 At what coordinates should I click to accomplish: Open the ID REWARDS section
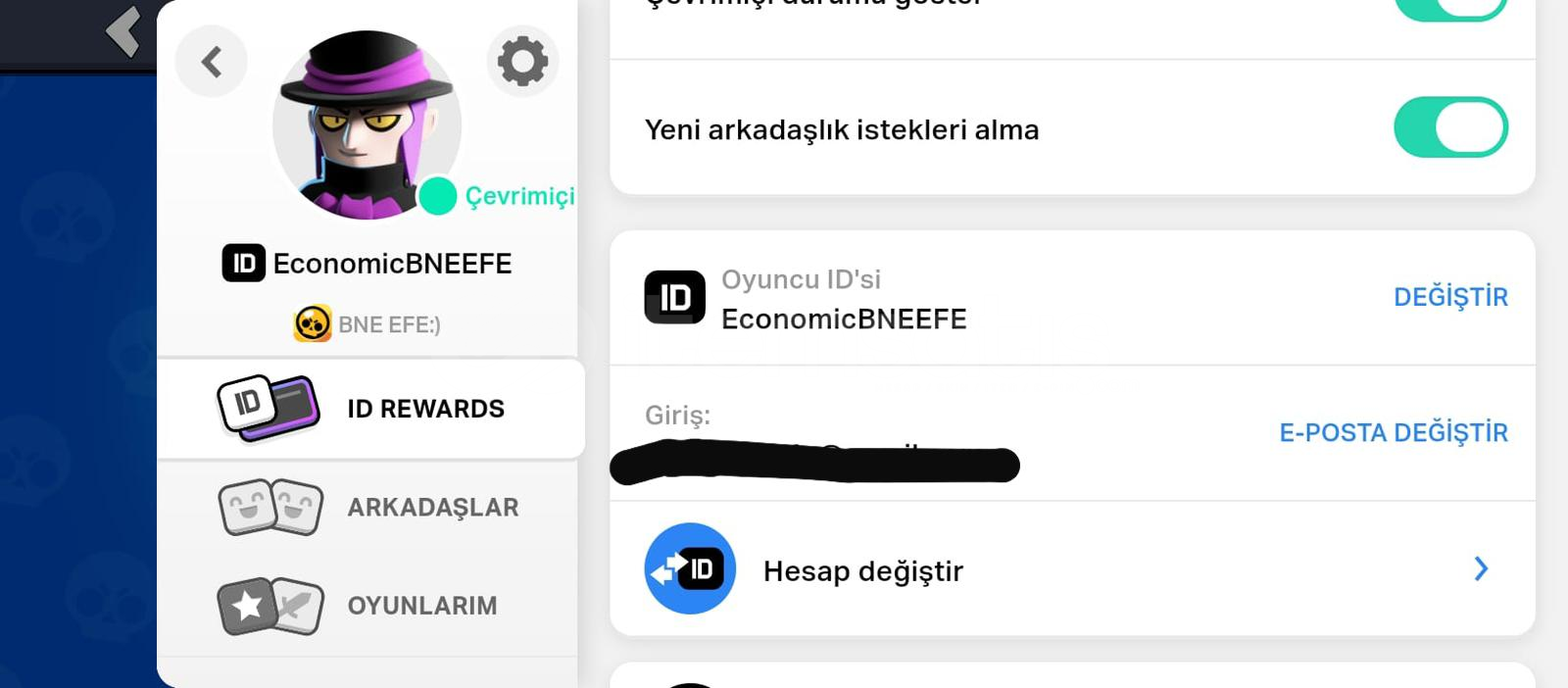(370, 409)
